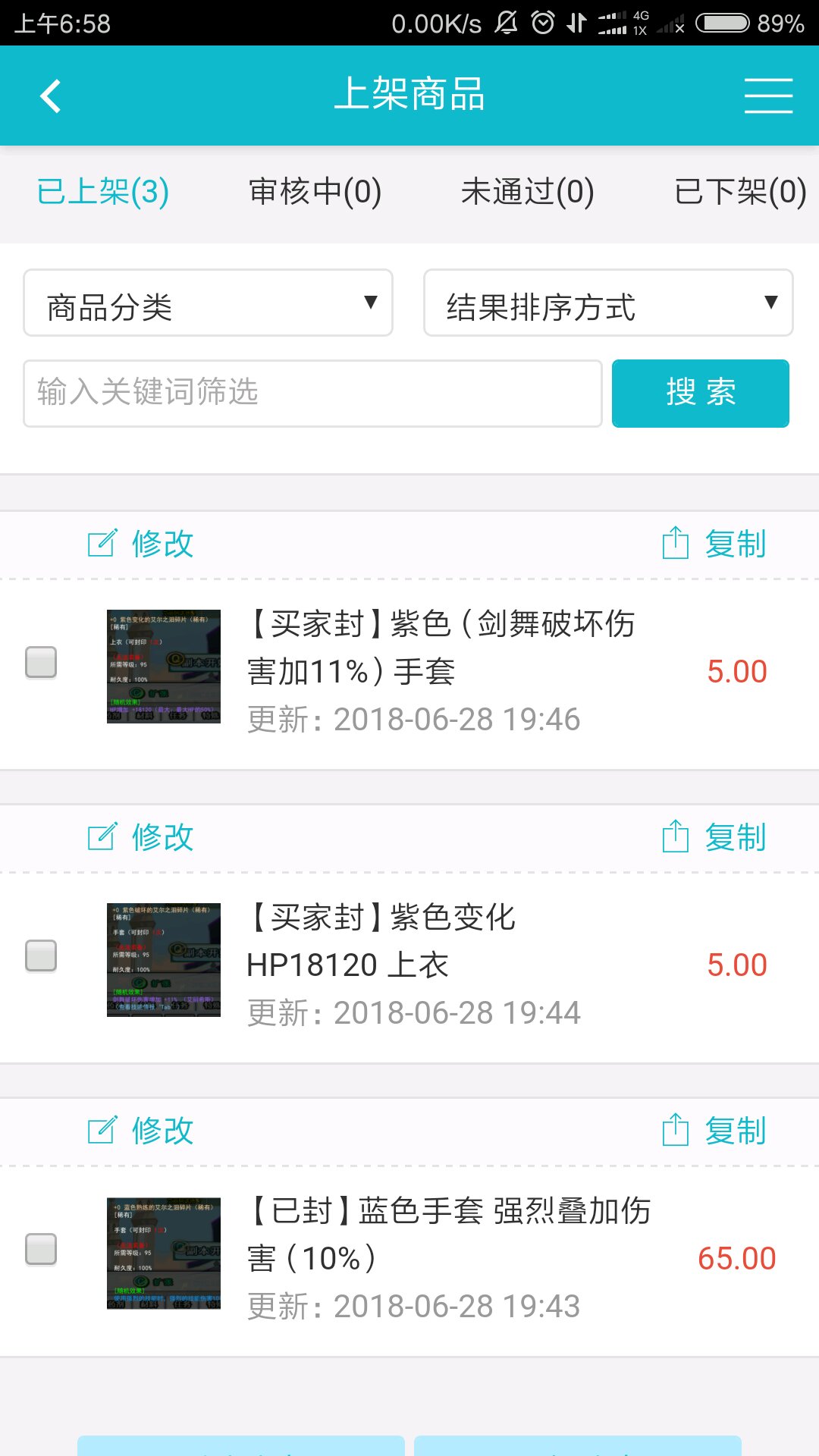Select the 已上架(3) tab
819x1456 pixels.
tap(103, 192)
